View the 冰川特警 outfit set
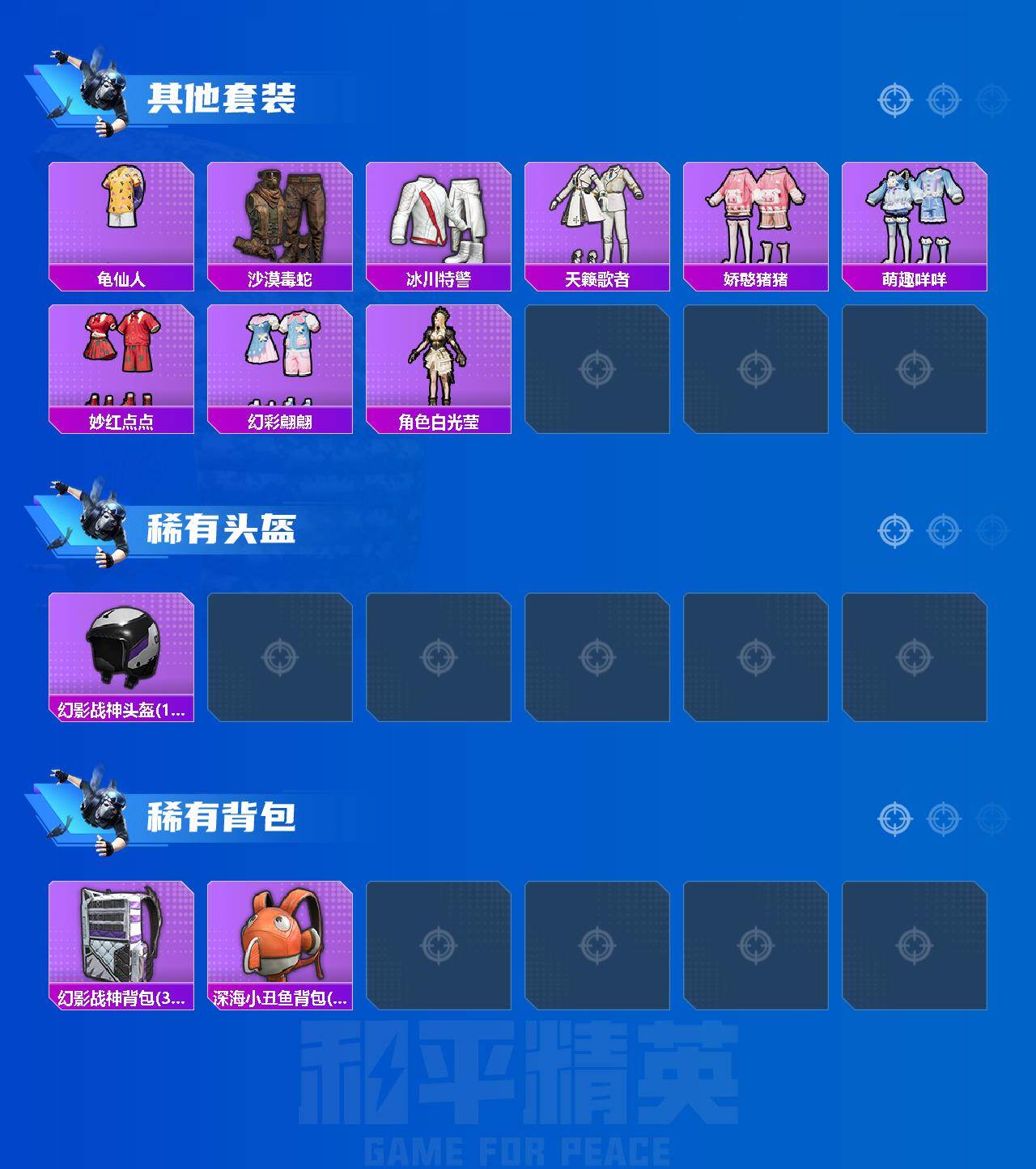The width and height of the screenshot is (1036, 1169). pyautogui.click(x=437, y=219)
